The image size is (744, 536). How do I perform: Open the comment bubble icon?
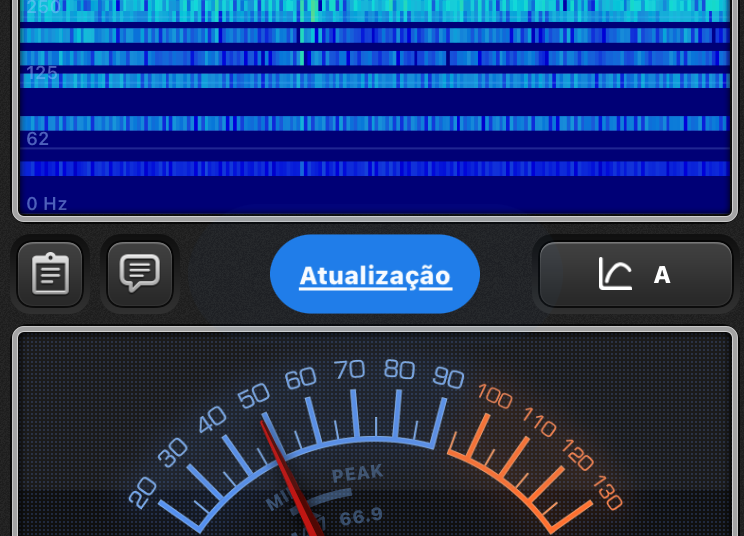point(140,273)
